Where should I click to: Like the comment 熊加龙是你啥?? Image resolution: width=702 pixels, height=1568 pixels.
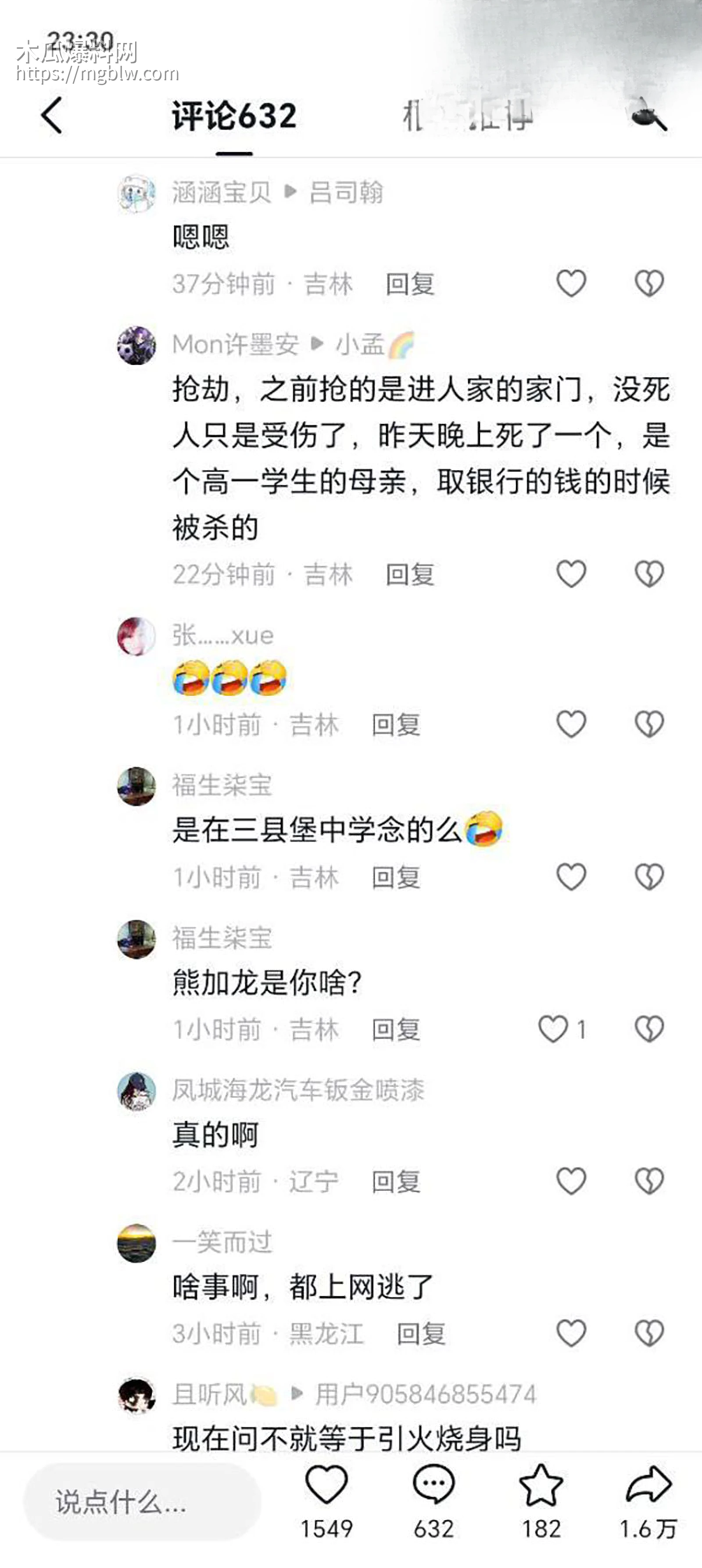click(553, 1029)
